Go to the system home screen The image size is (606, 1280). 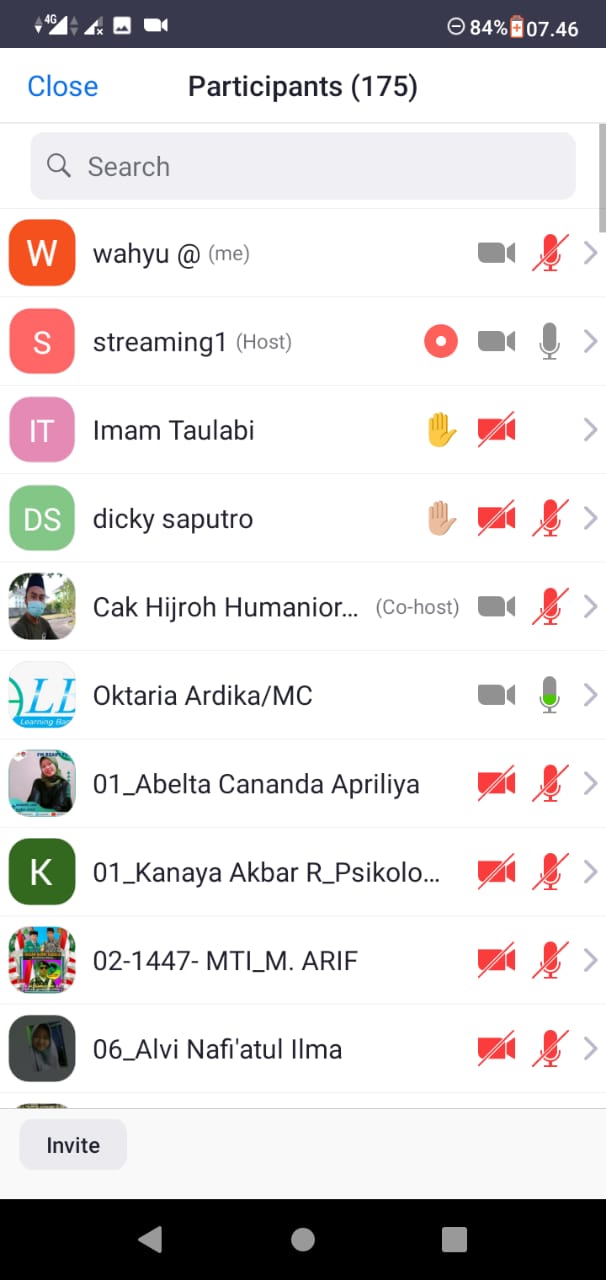coord(303,1240)
